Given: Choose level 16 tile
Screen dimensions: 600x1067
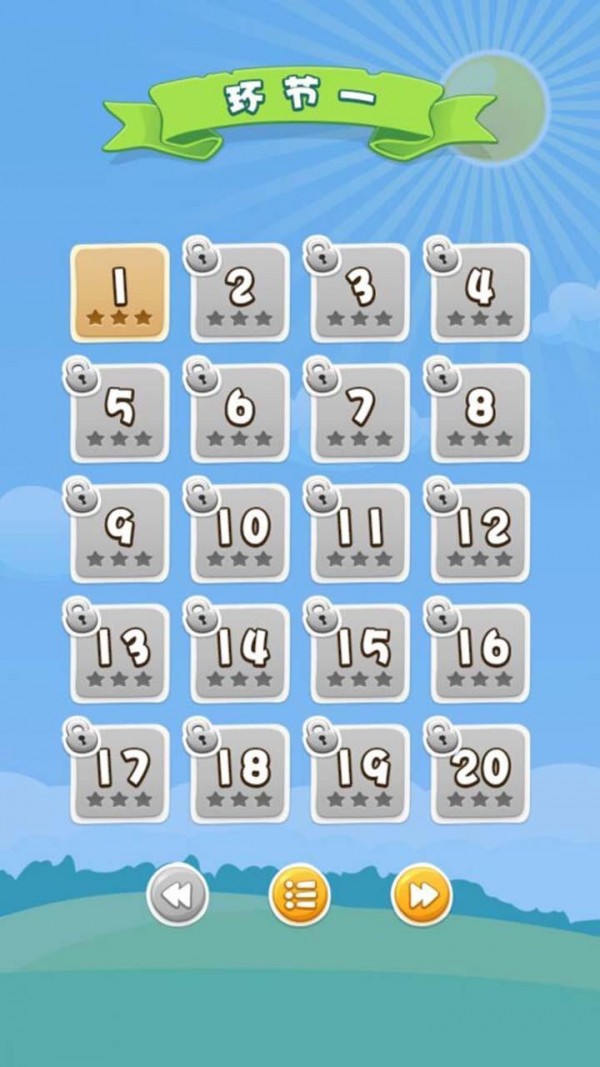Looking at the screenshot, I should point(480,652).
